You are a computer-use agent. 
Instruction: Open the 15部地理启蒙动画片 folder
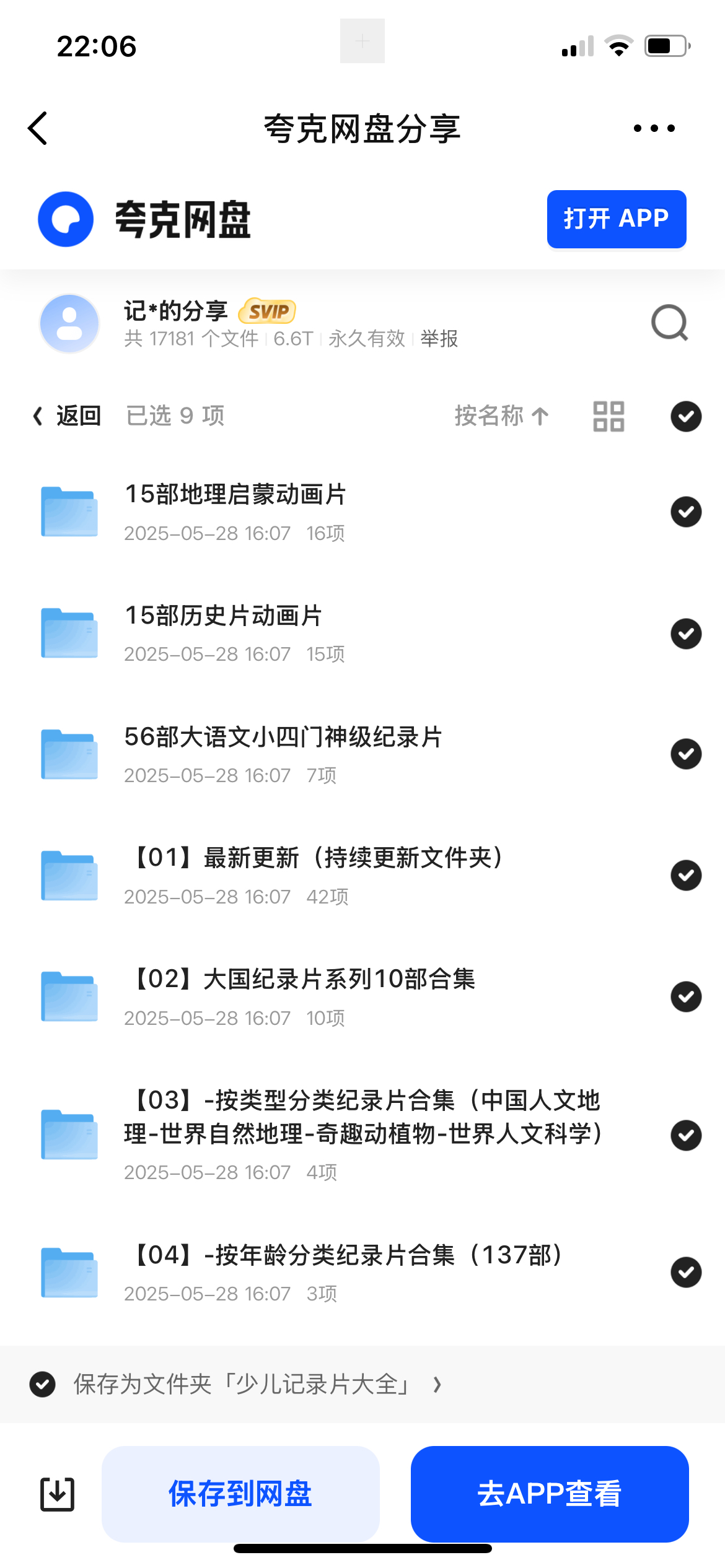coord(235,495)
